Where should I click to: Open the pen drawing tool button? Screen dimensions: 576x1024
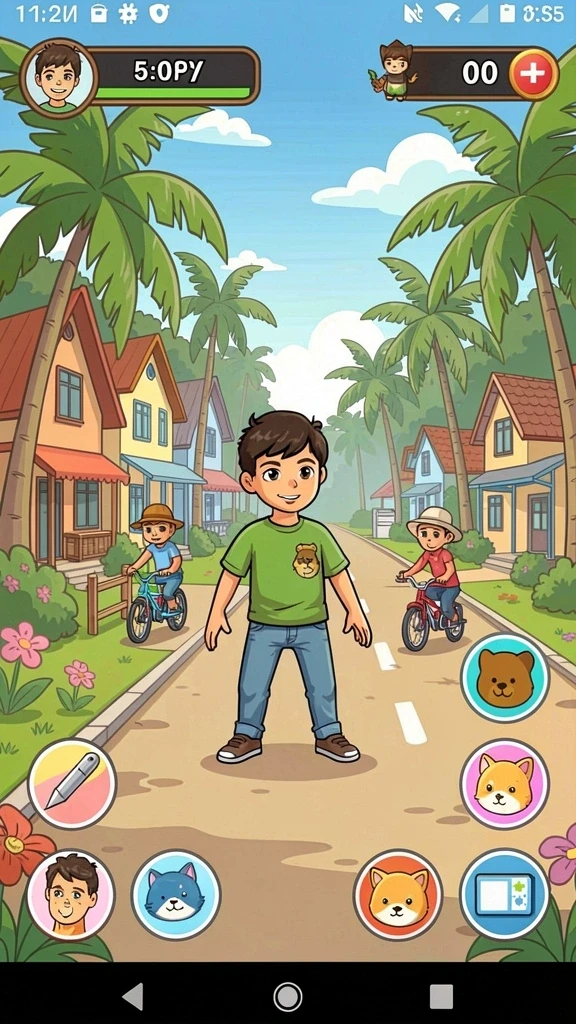point(72,784)
